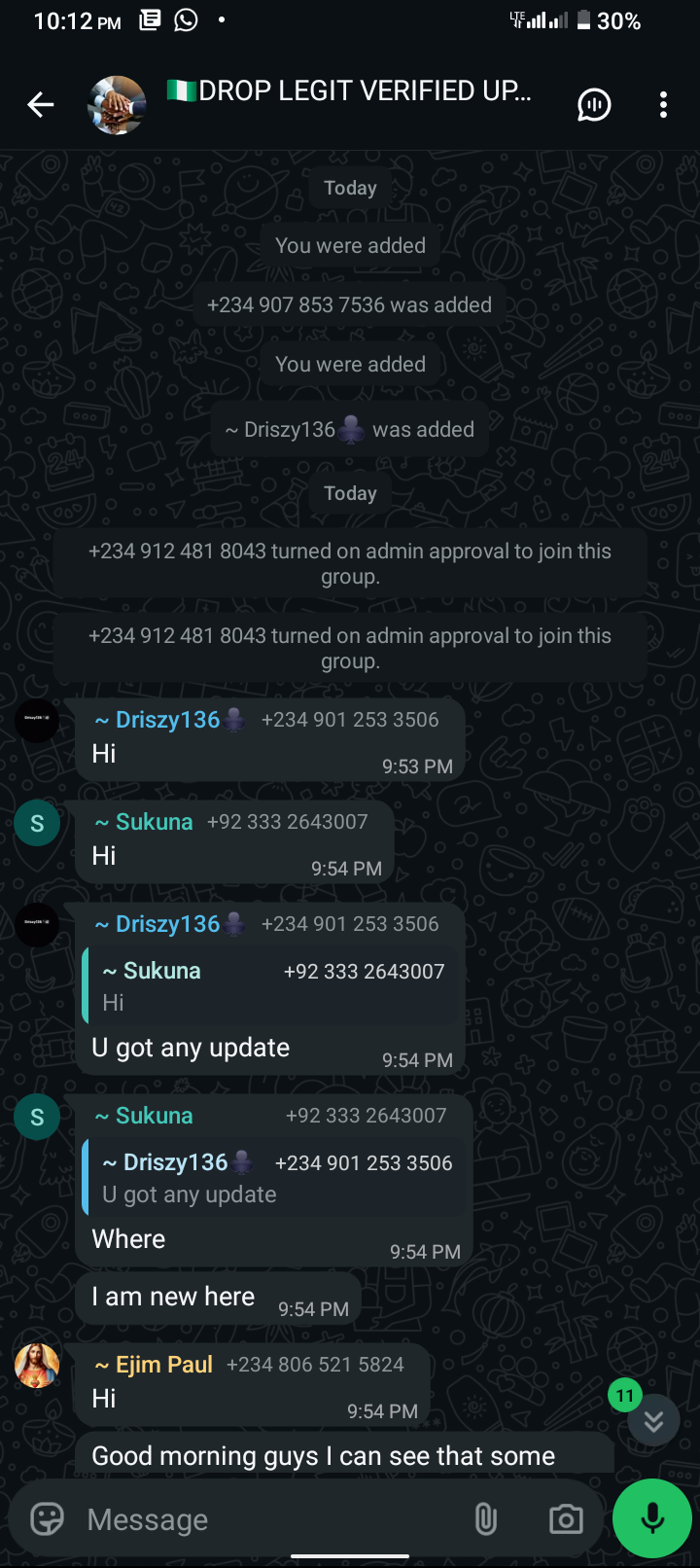Tap the group profile picture
700x1568 pixels.
coord(118,104)
